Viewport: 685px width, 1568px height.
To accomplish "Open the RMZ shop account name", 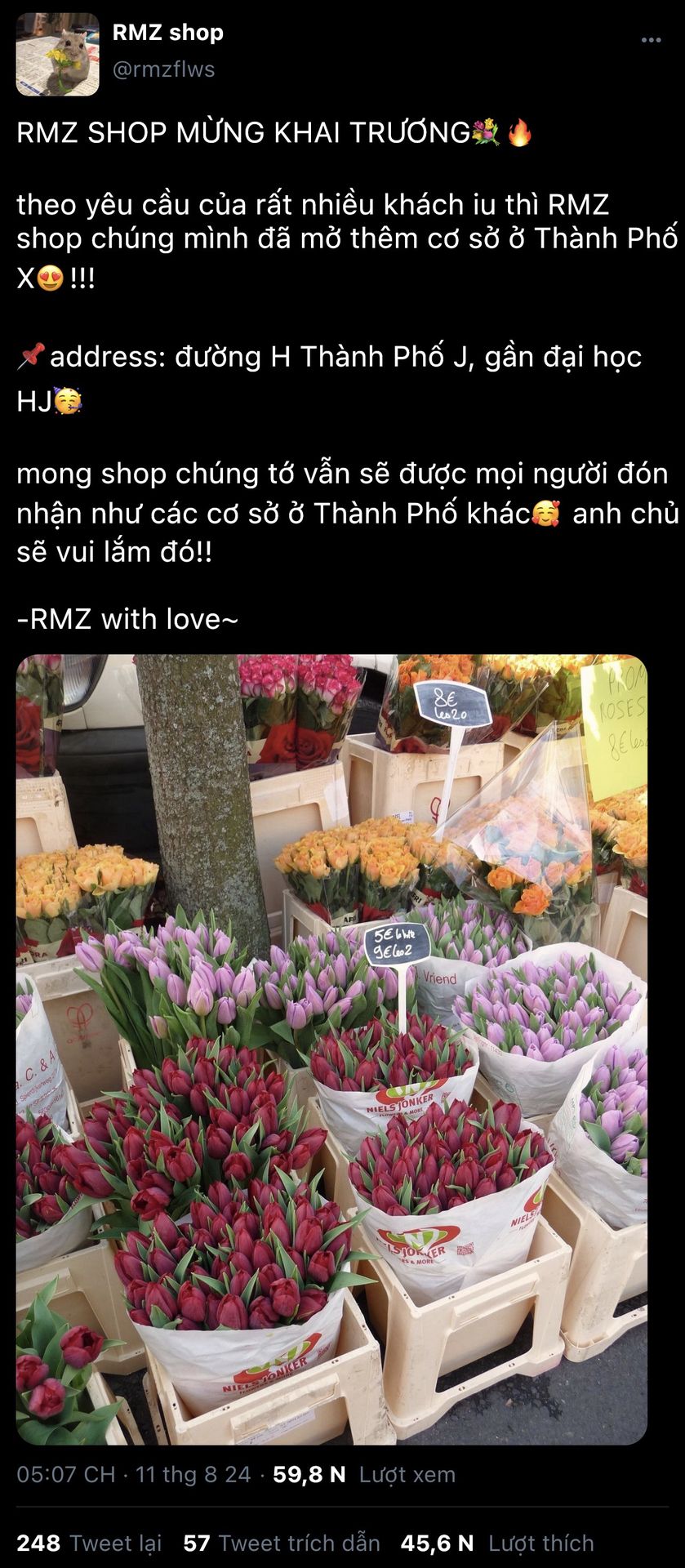I will click(167, 33).
